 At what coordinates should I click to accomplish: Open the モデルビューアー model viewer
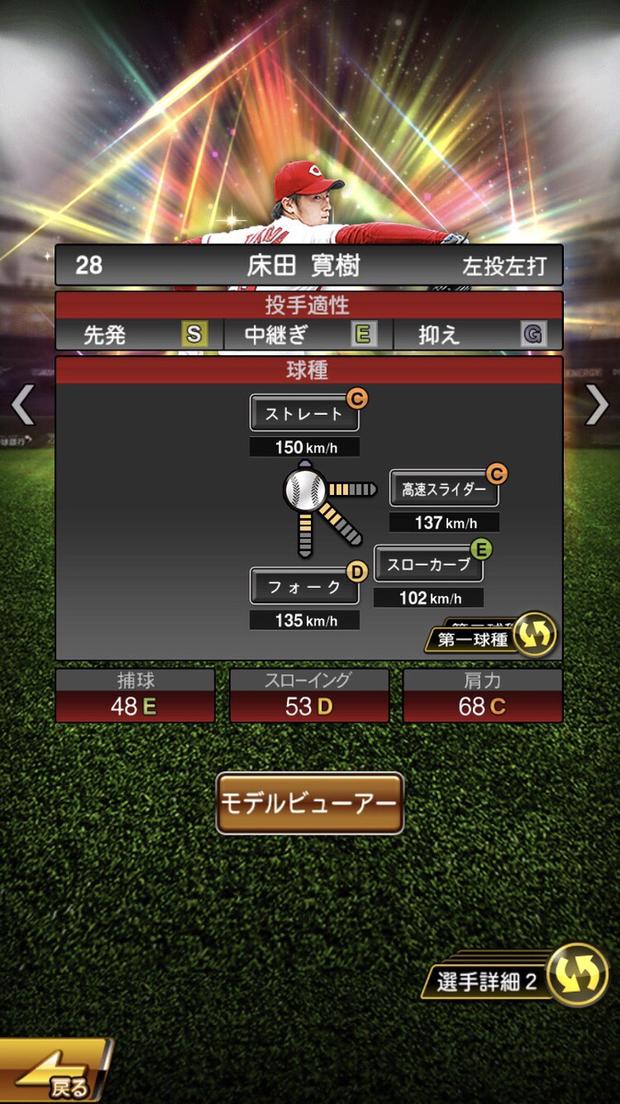click(x=310, y=803)
